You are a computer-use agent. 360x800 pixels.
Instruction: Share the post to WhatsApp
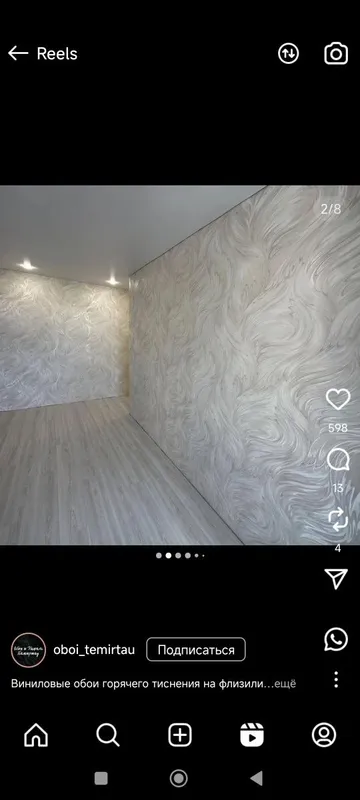point(336,639)
